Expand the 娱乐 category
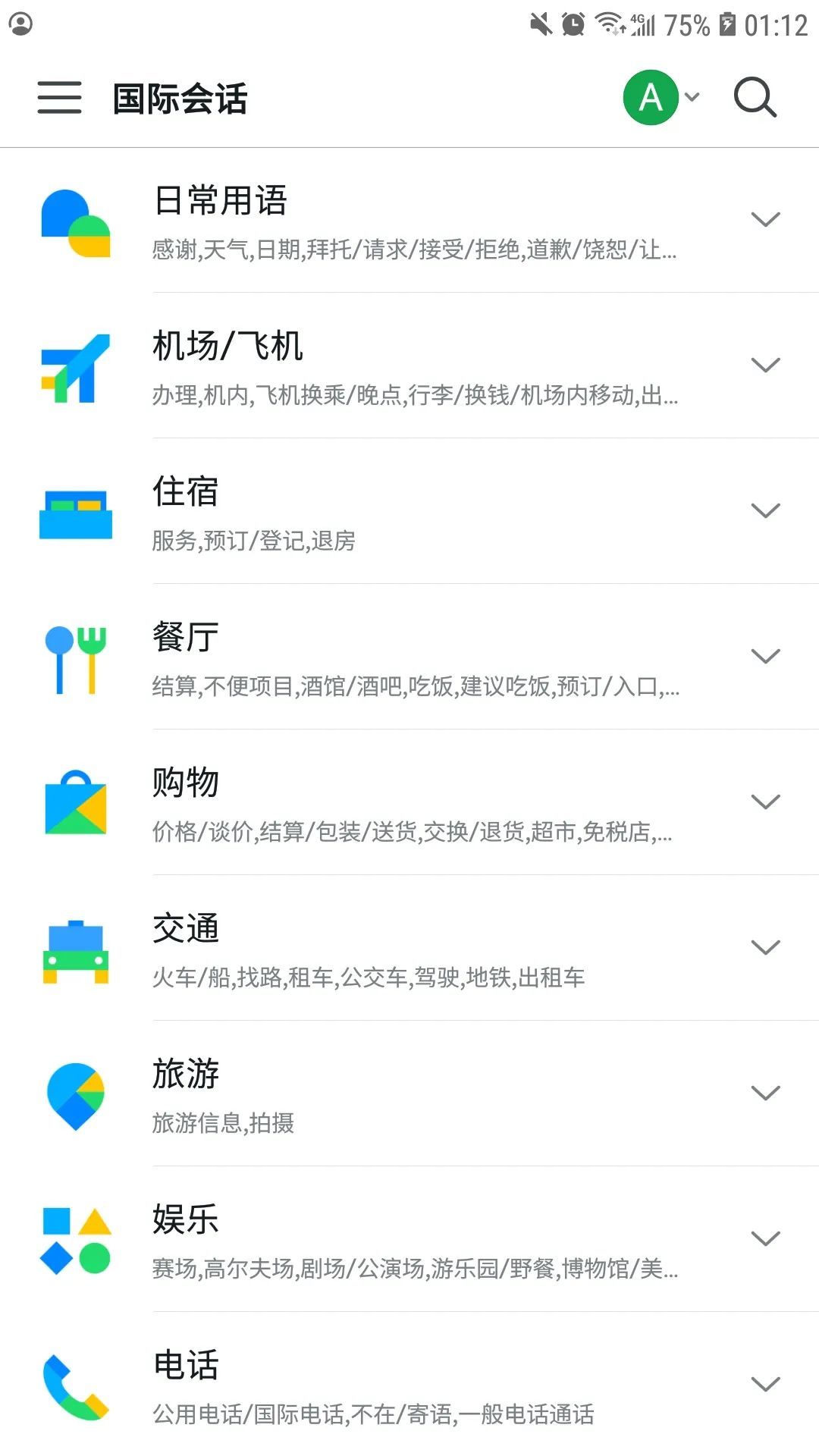The width and height of the screenshot is (819, 1456). pyautogui.click(x=765, y=1238)
